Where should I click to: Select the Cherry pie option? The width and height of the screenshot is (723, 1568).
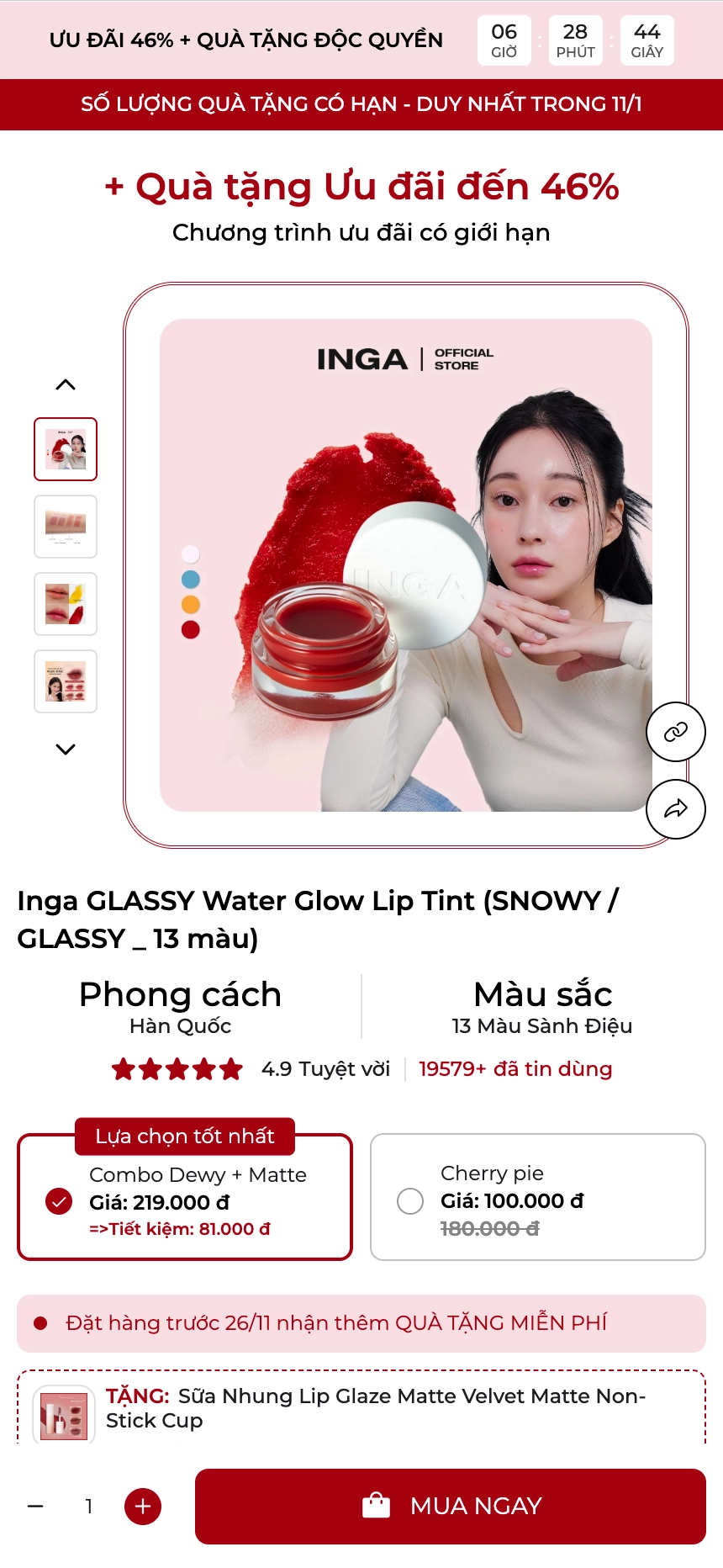(537, 1198)
